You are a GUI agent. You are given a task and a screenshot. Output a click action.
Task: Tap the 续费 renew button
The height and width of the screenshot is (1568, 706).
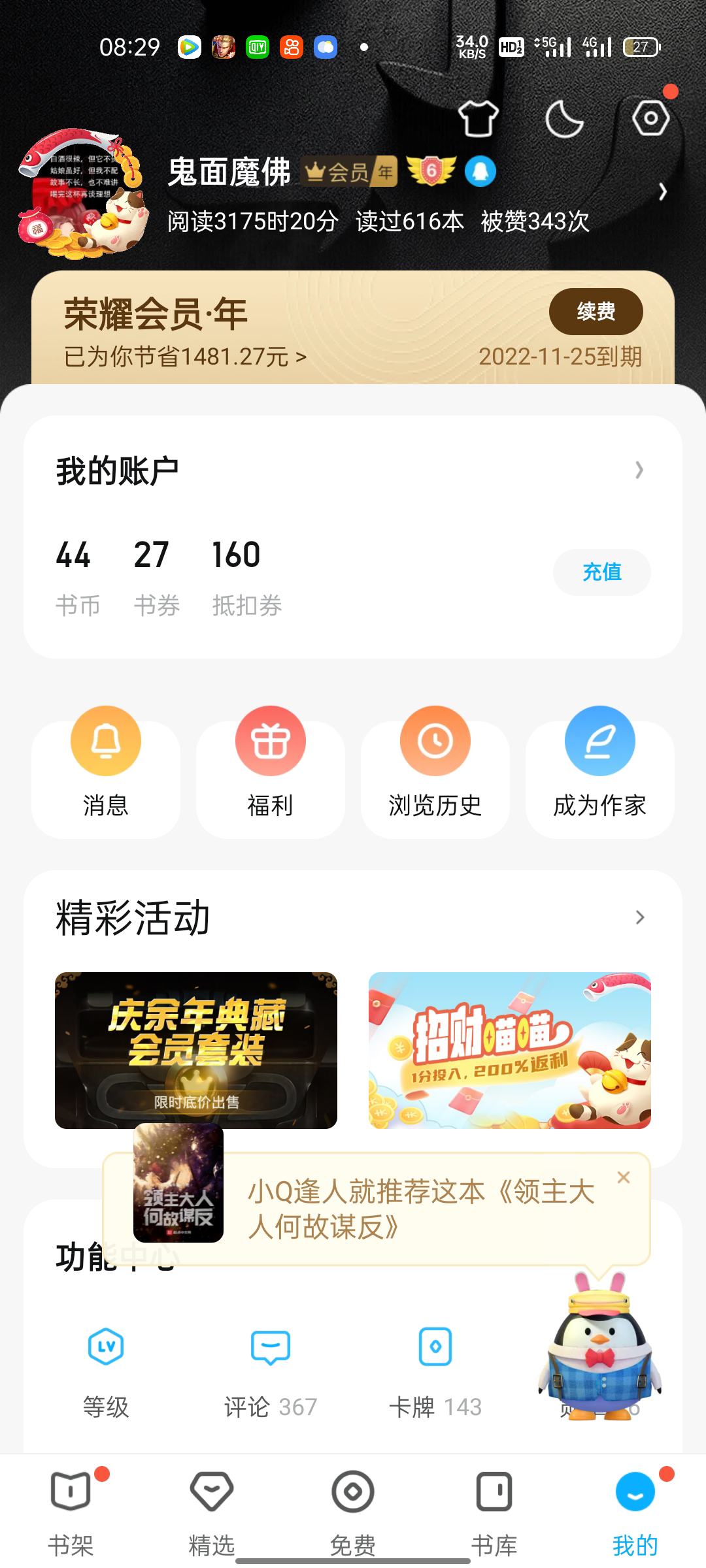tap(596, 311)
